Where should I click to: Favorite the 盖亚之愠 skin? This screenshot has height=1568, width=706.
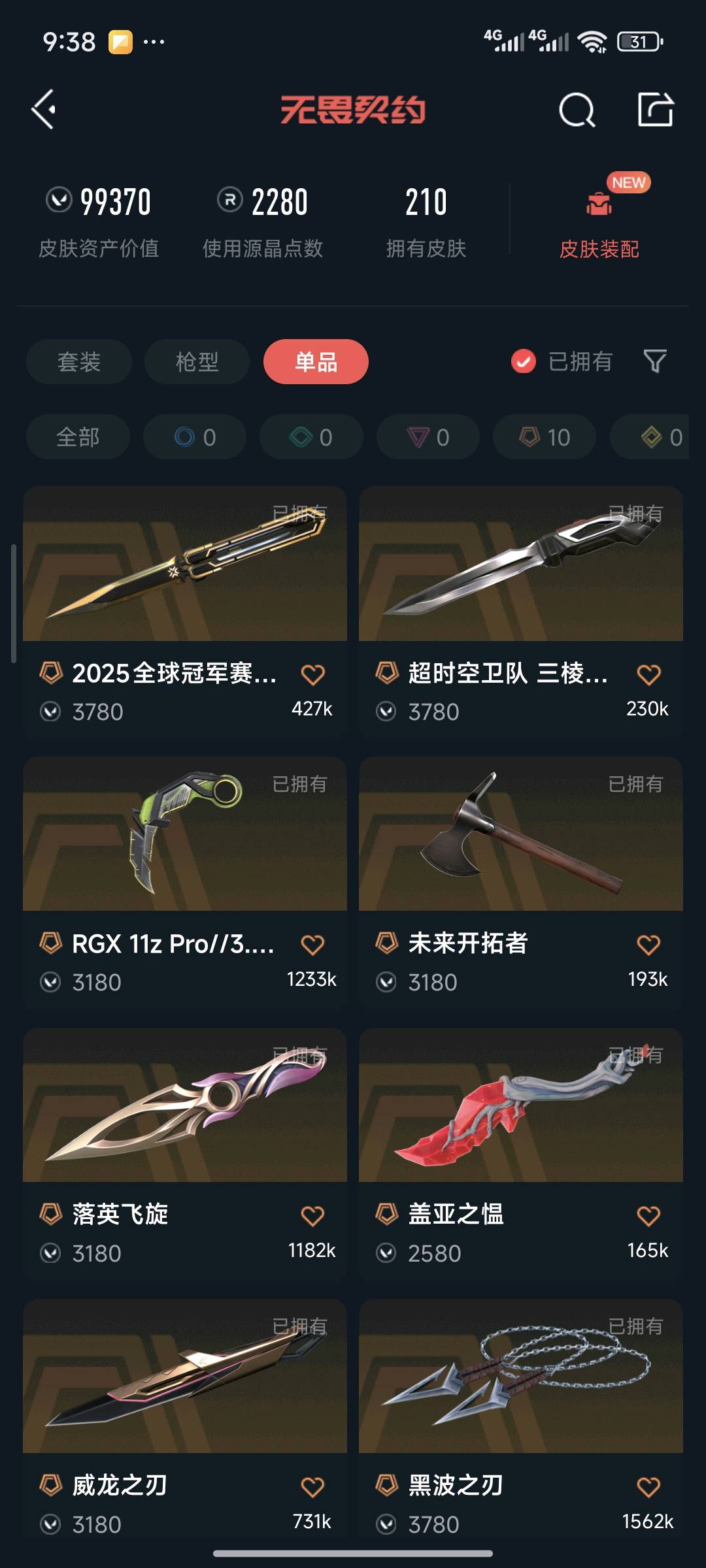click(648, 1216)
